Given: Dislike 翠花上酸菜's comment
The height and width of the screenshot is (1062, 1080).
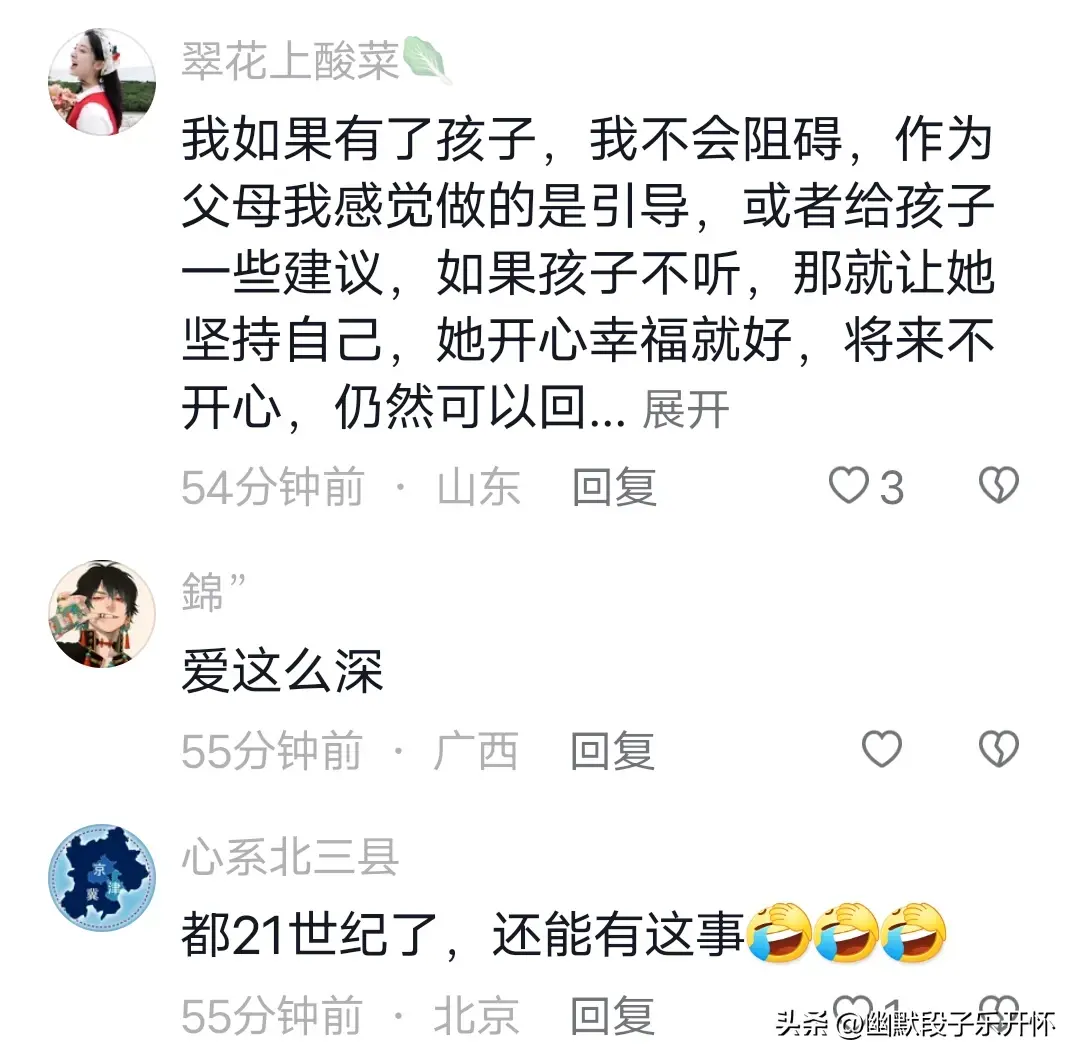Looking at the screenshot, I should coord(998,486).
